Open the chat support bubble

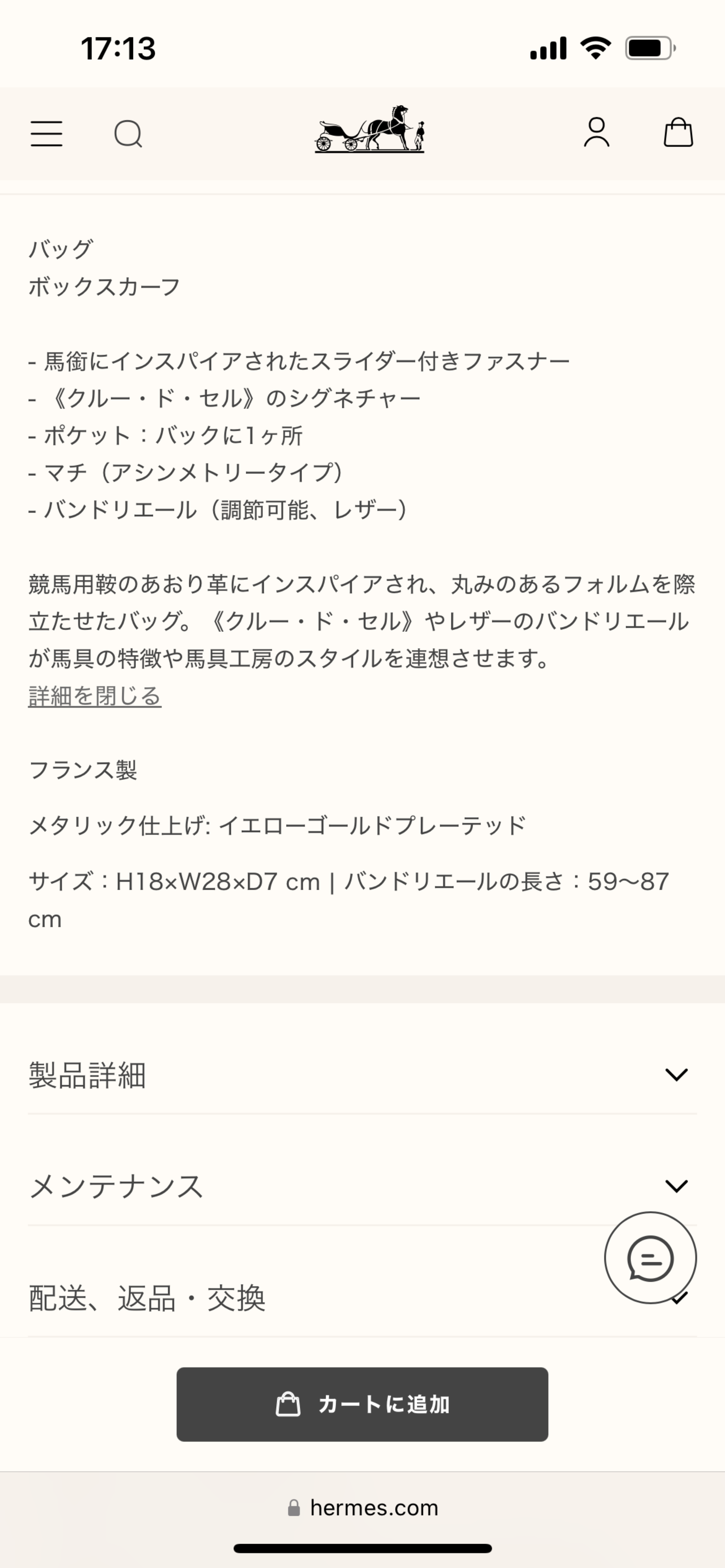[x=650, y=1258]
